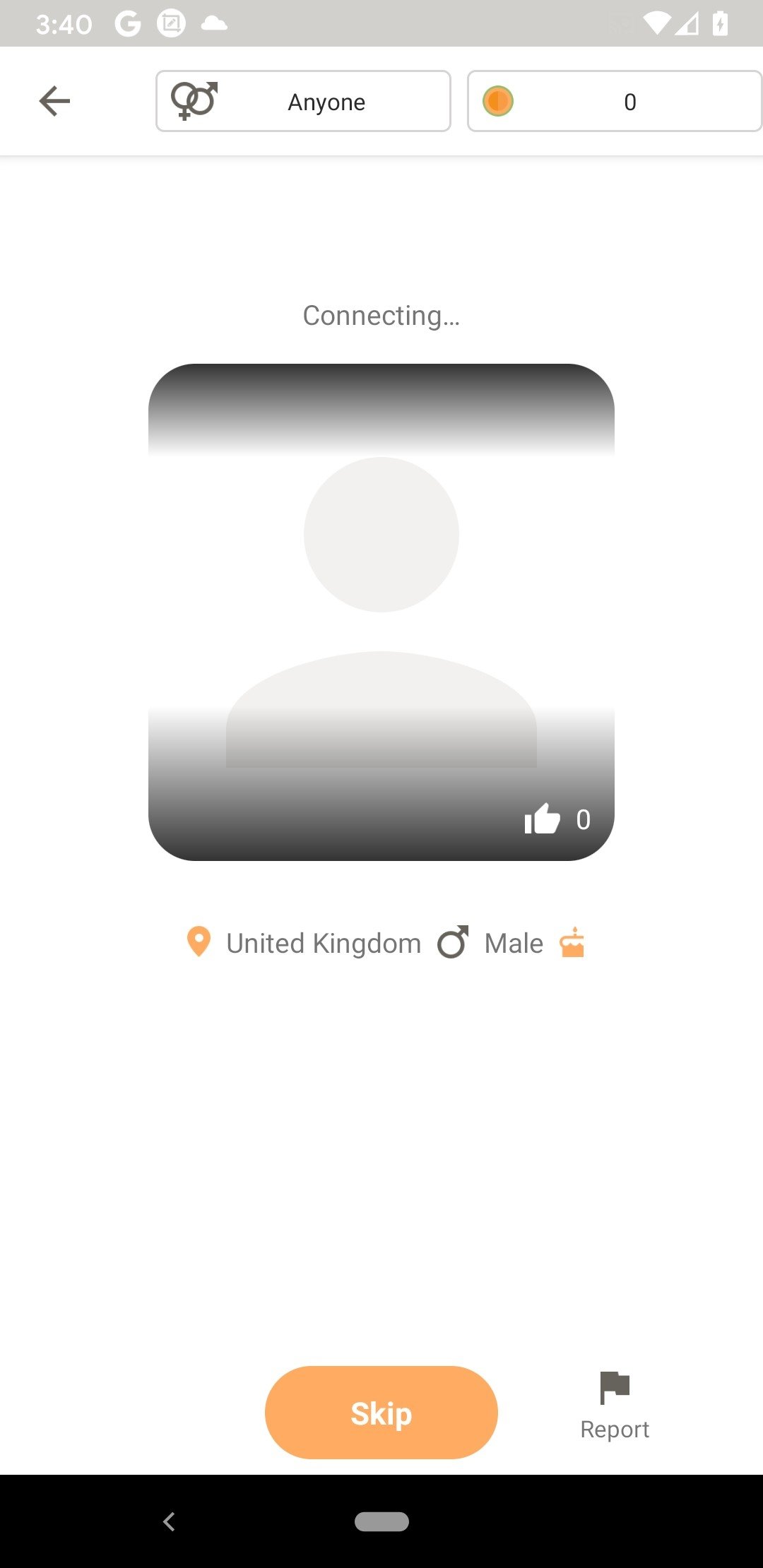The width and height of the screenshot is (763, 1568).
Task: Open the coin balance box
Action: 613,101
